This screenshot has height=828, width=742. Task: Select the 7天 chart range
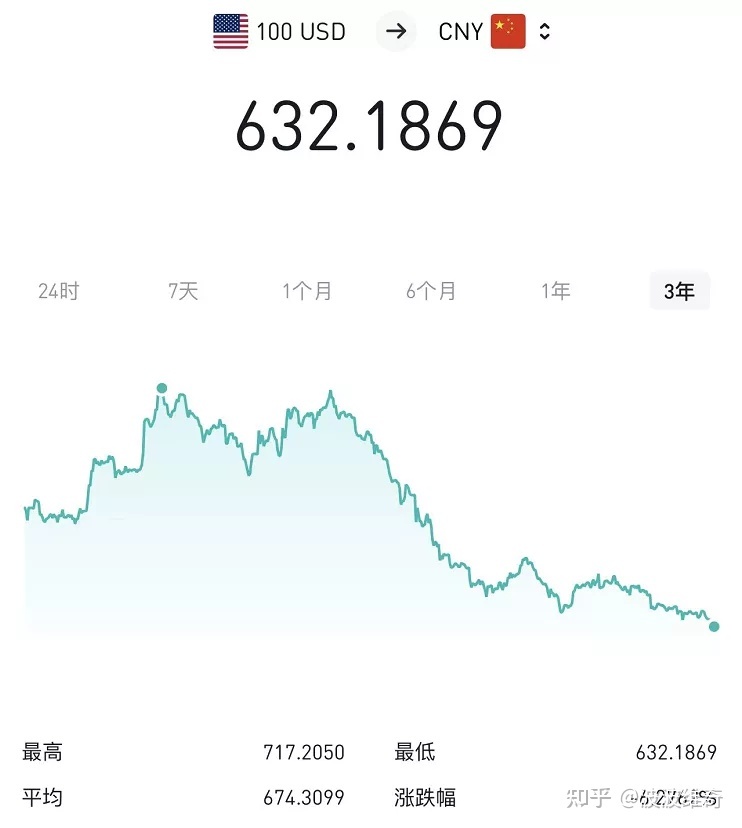coord(183,291)
